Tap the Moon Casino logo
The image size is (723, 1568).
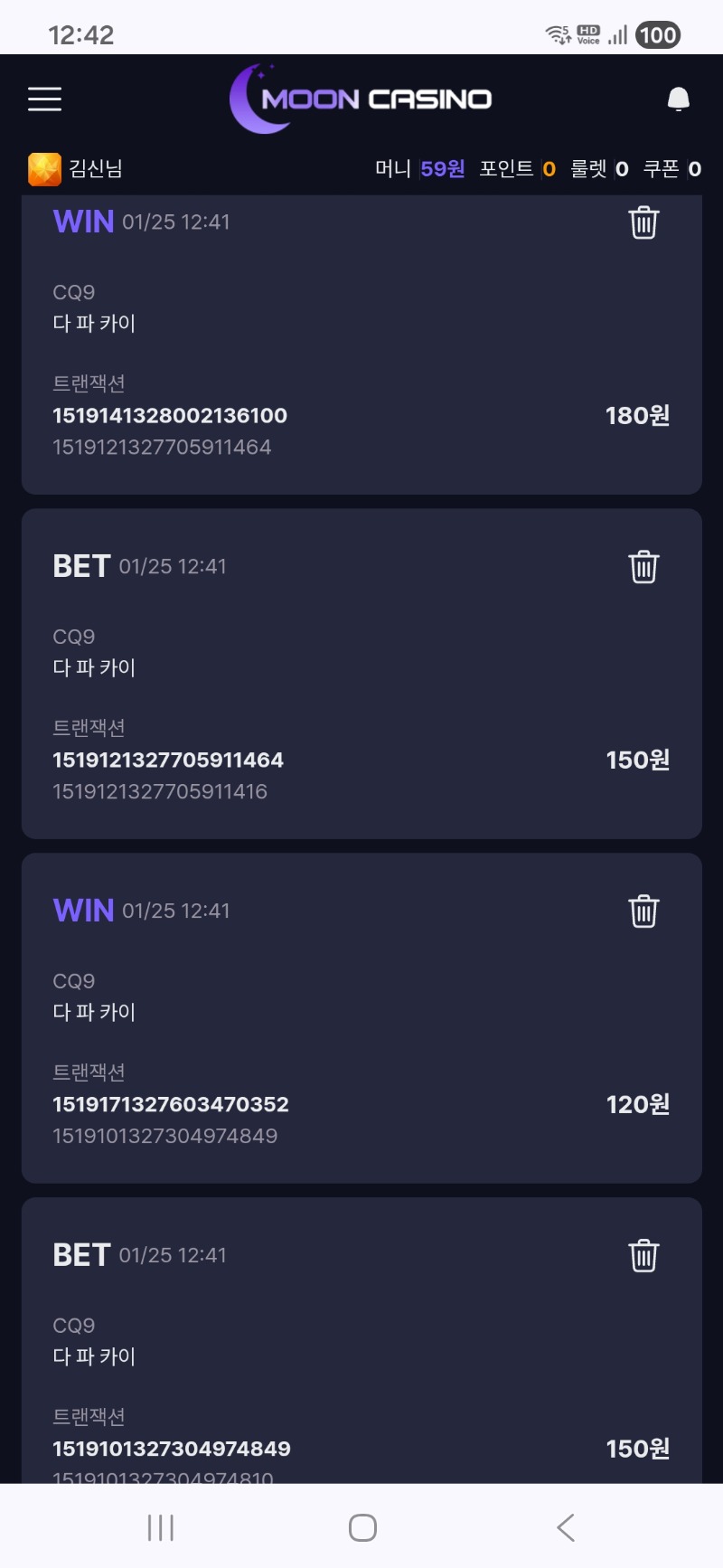click(361, 99)
